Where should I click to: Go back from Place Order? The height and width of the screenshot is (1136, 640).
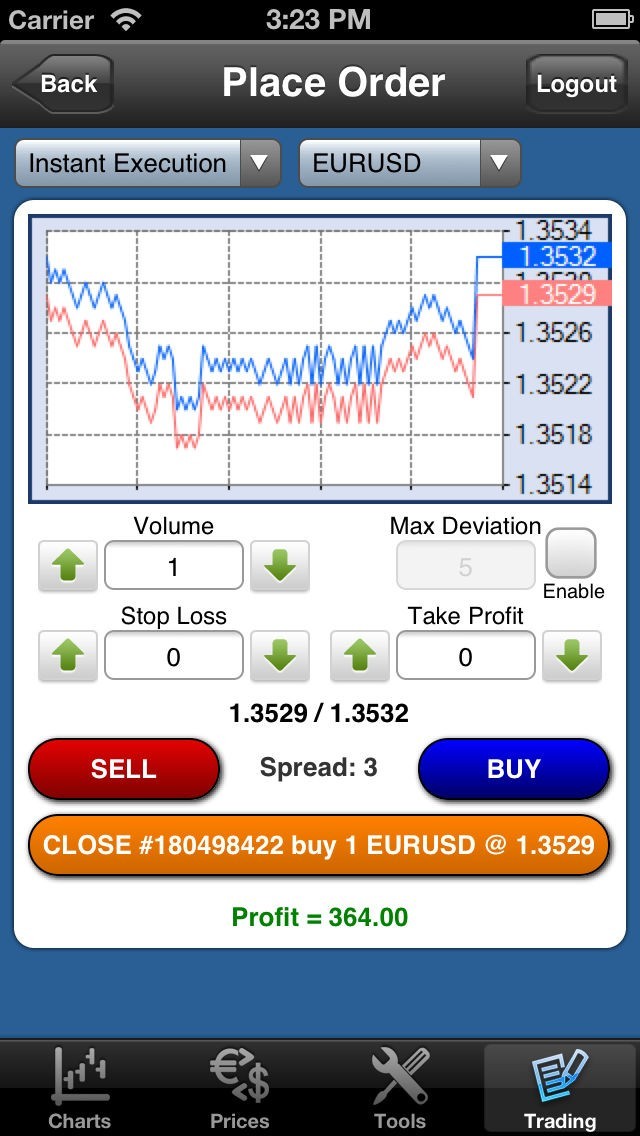[x=62, y=84]
